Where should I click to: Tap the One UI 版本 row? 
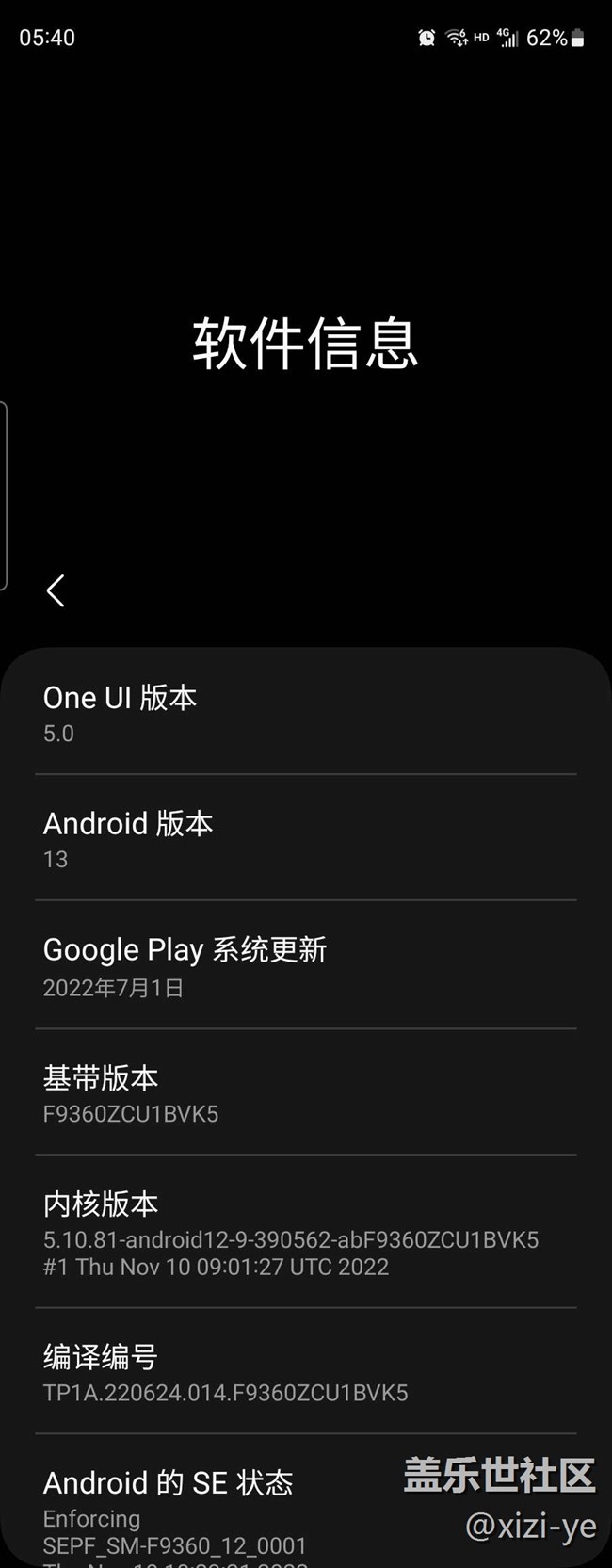tap(305, 714)
